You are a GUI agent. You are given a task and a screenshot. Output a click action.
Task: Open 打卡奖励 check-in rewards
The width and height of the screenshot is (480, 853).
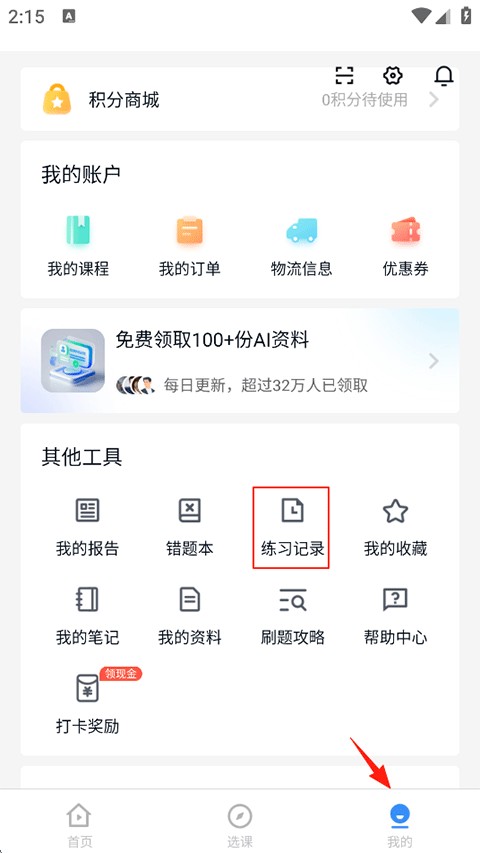[x=87, y=703]
